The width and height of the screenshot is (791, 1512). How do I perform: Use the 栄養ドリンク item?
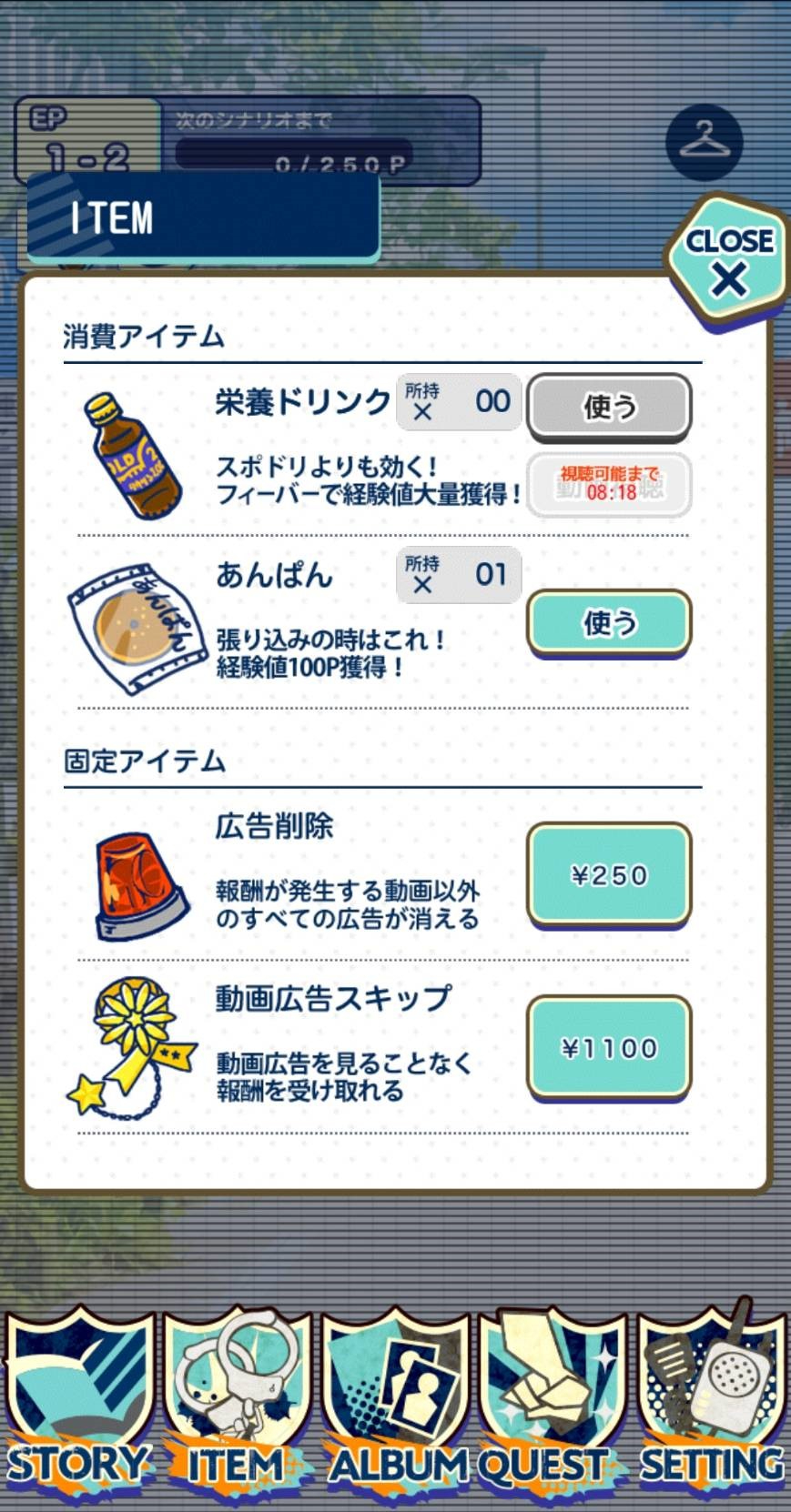[609, 406]
